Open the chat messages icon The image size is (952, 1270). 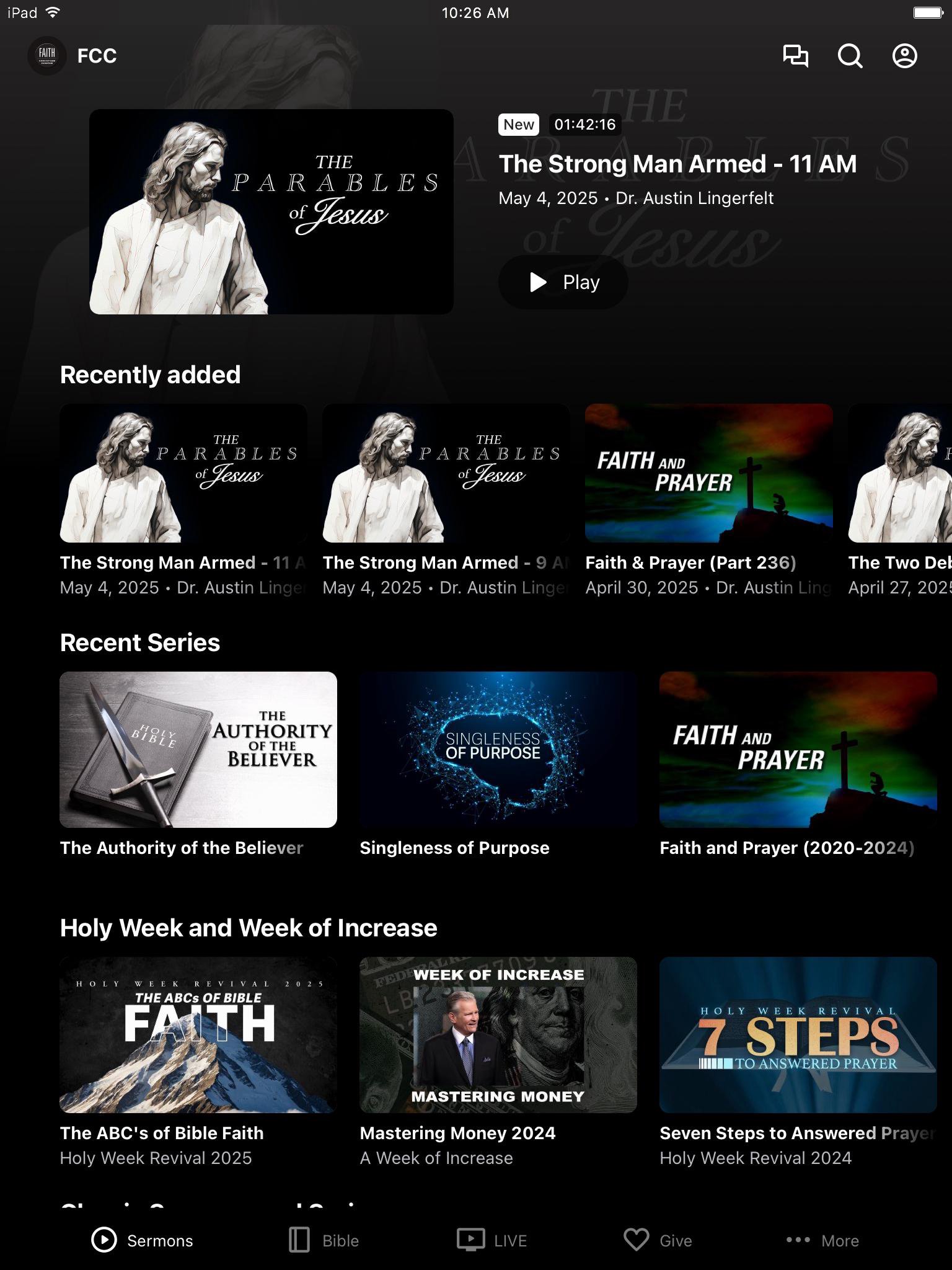click(795, 56)
